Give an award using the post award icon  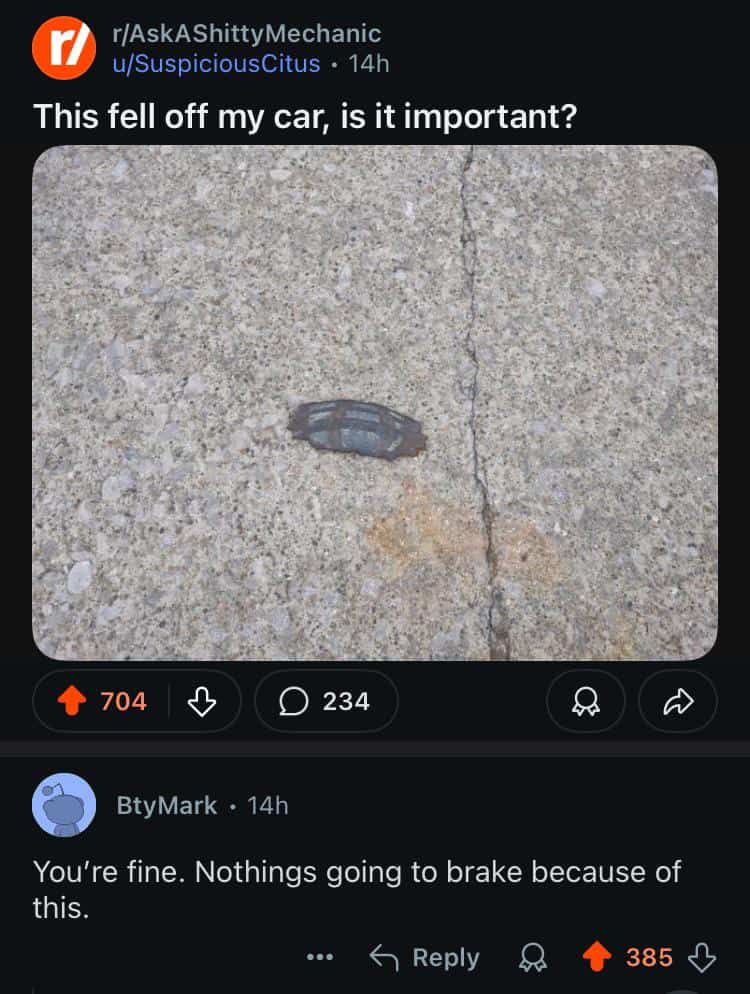pyautogui.click(x=586, y=701)
